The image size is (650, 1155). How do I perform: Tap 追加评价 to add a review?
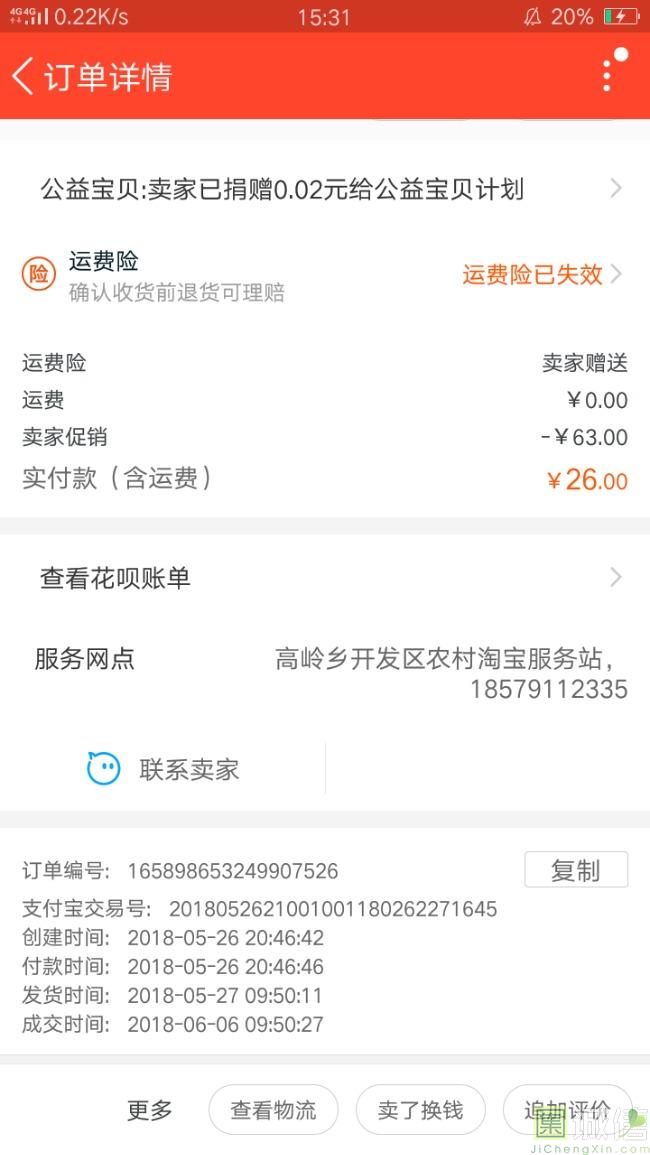click(567, 1109)
